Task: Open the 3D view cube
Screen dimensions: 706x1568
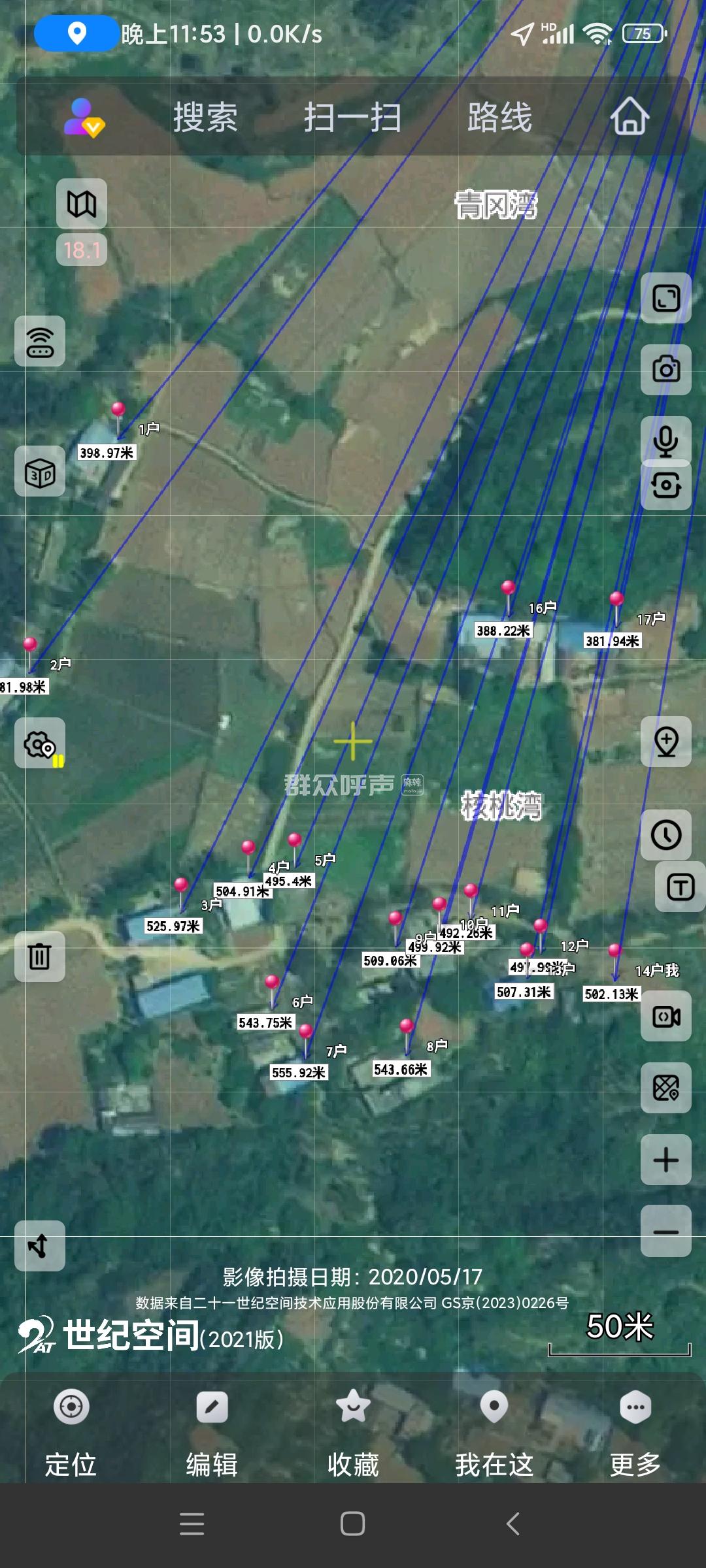Action: 40,472
